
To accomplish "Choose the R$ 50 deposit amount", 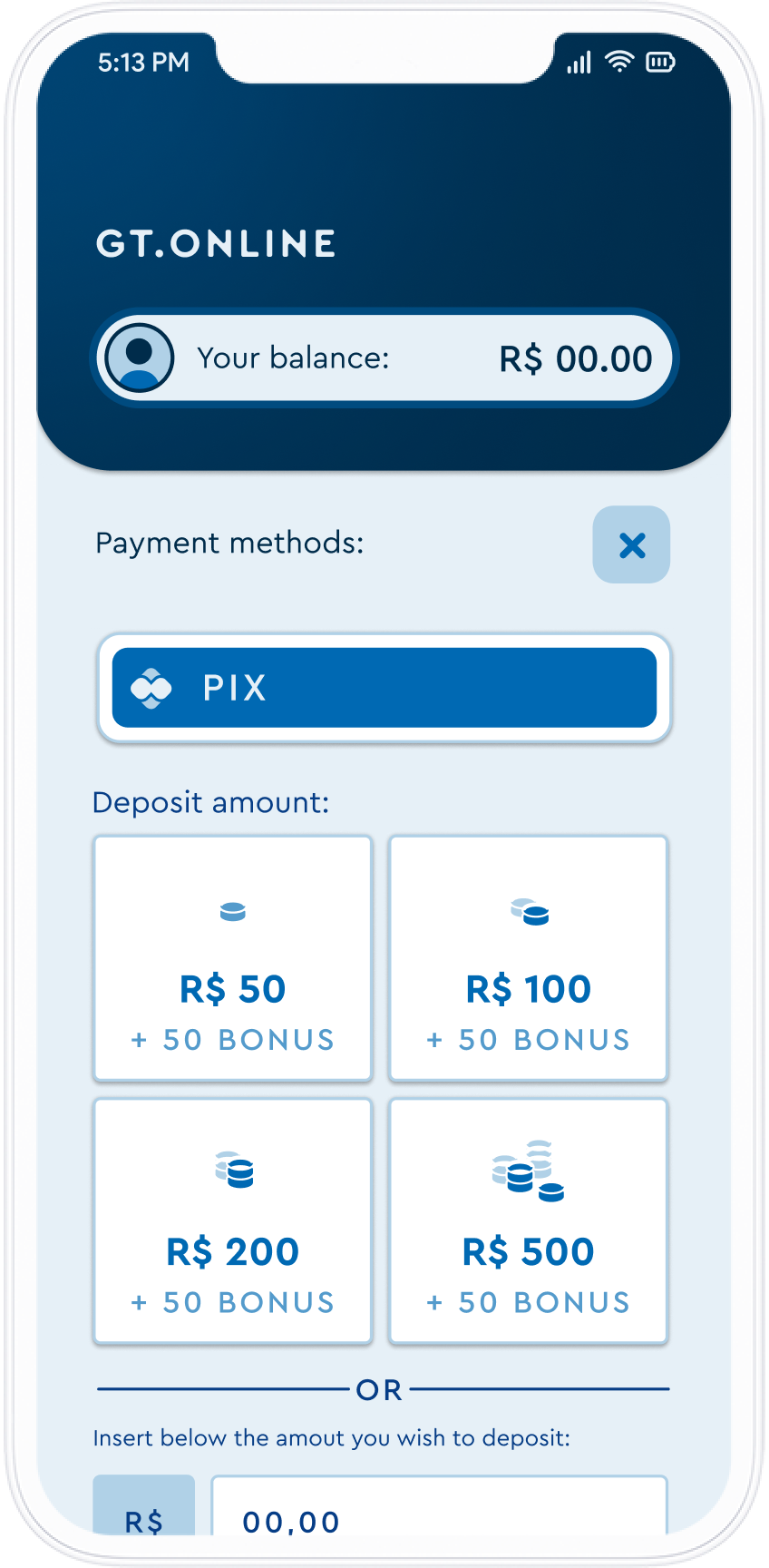I will pos(233,958).
